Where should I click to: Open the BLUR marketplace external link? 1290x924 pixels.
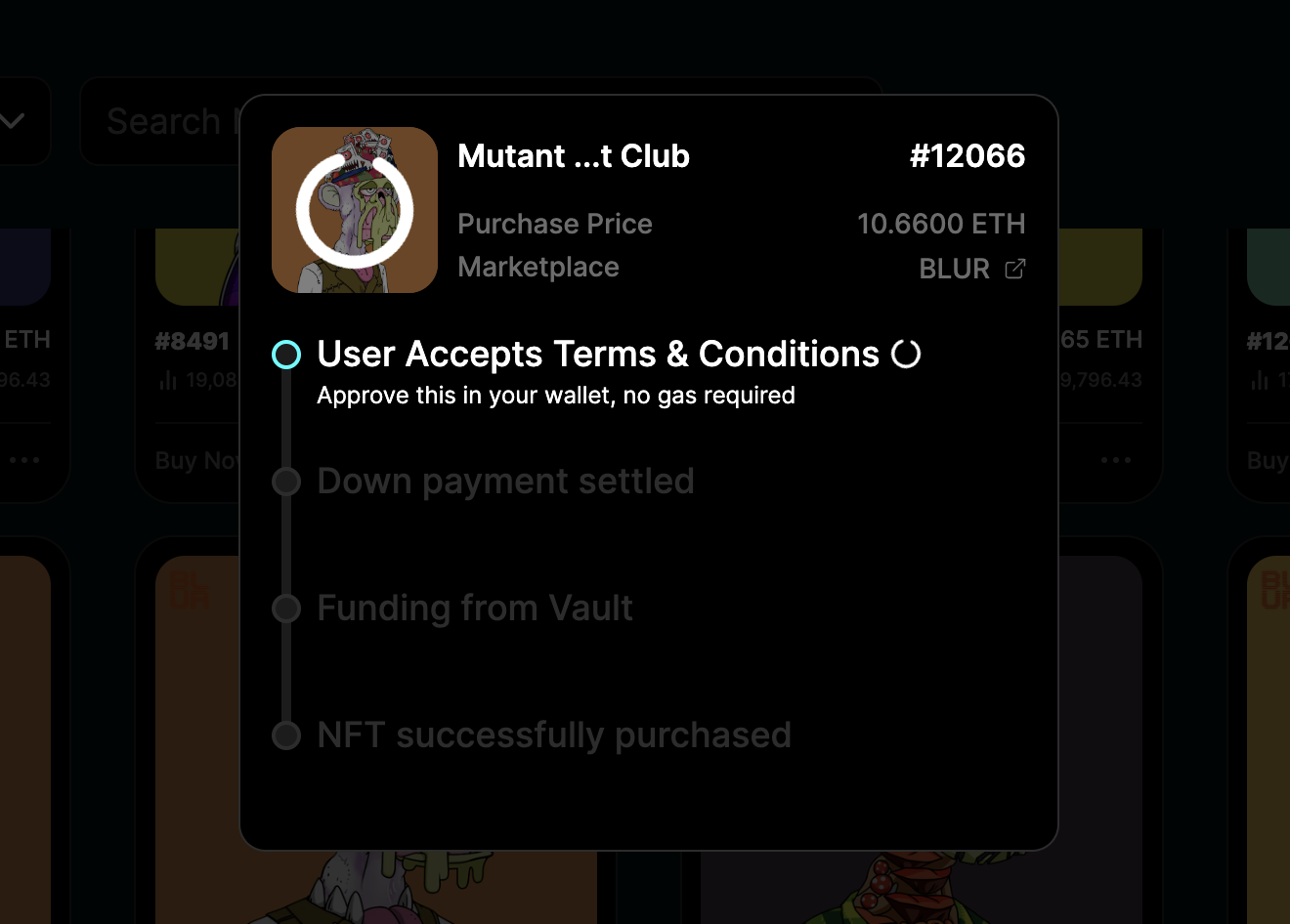[x=1014, y=269]
